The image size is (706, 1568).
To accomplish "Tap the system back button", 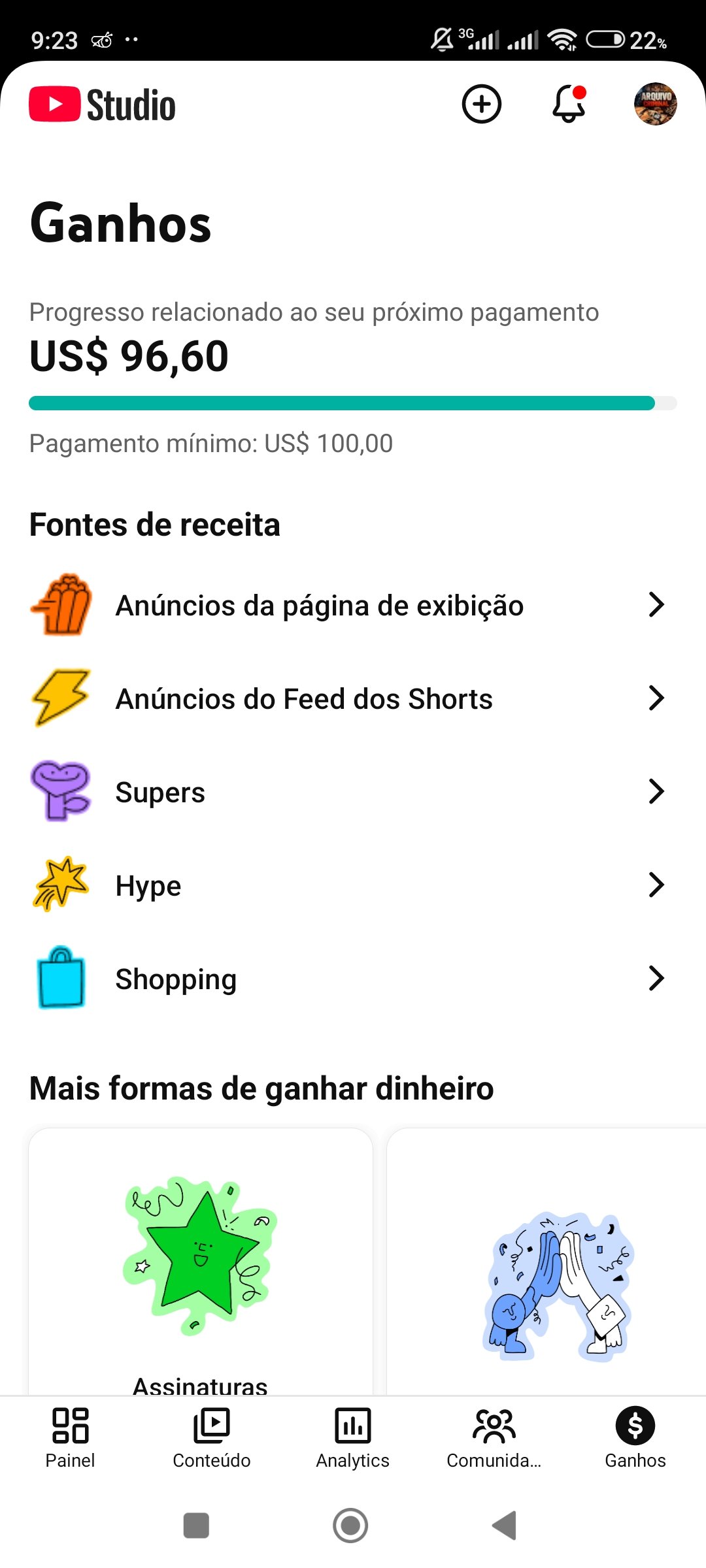I will coord(505,1526).
